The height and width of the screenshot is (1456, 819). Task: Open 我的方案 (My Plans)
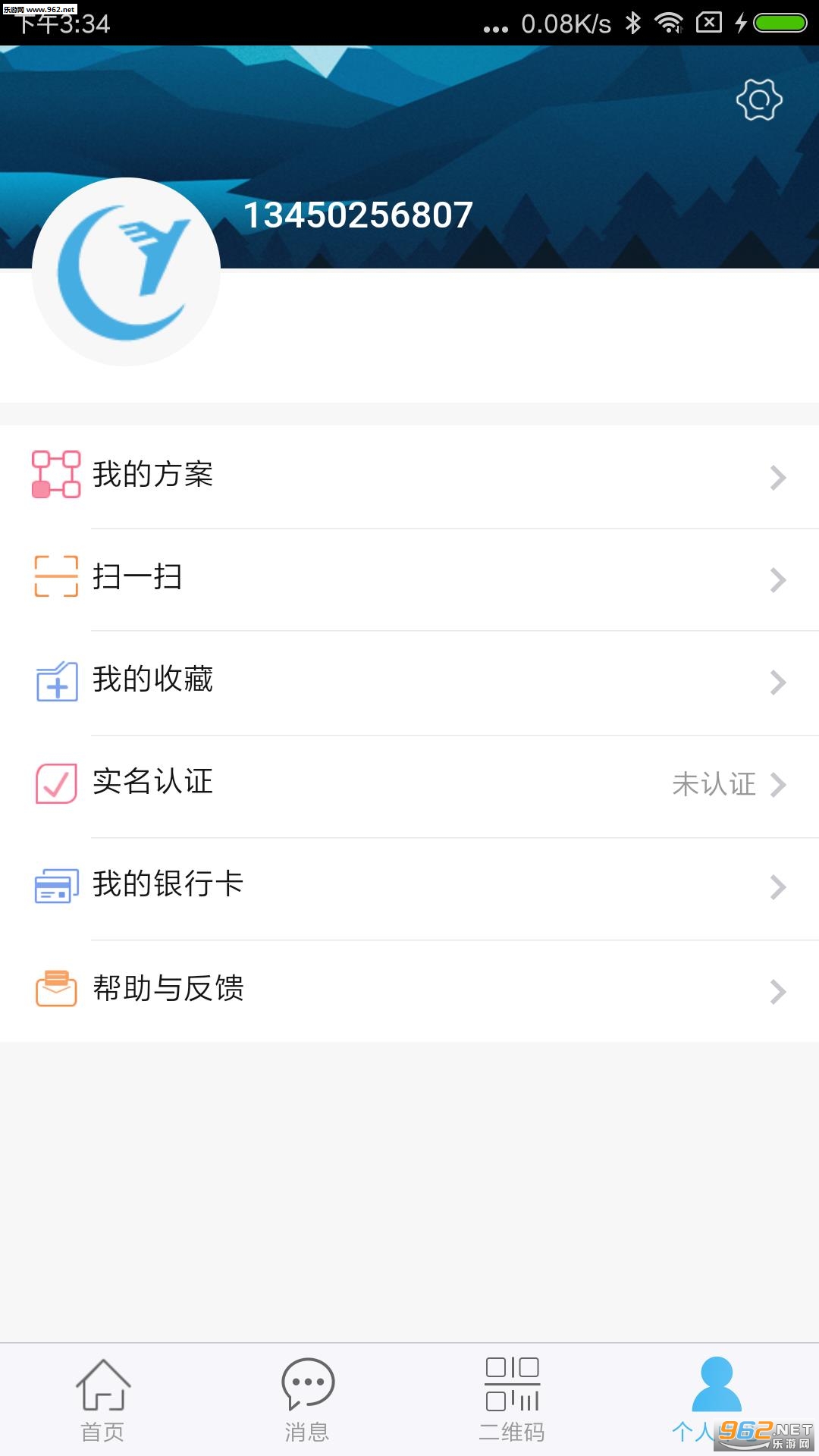tap(409, 475)
